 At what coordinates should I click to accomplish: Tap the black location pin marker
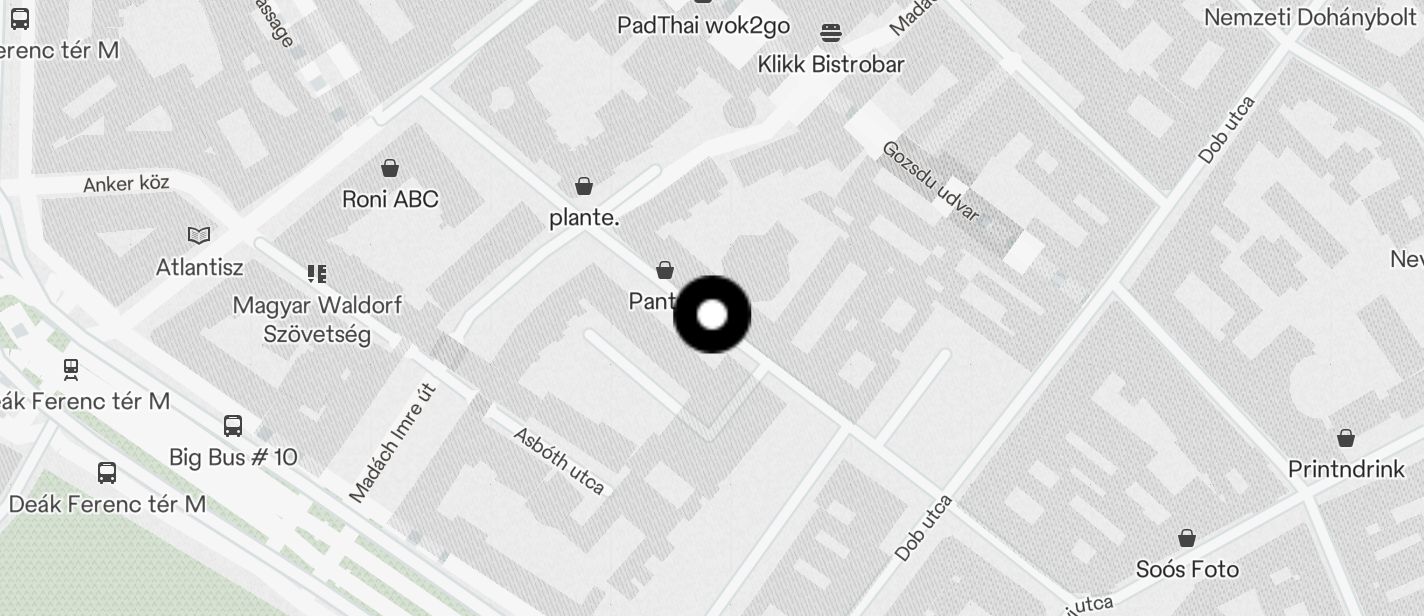point(712,315)
